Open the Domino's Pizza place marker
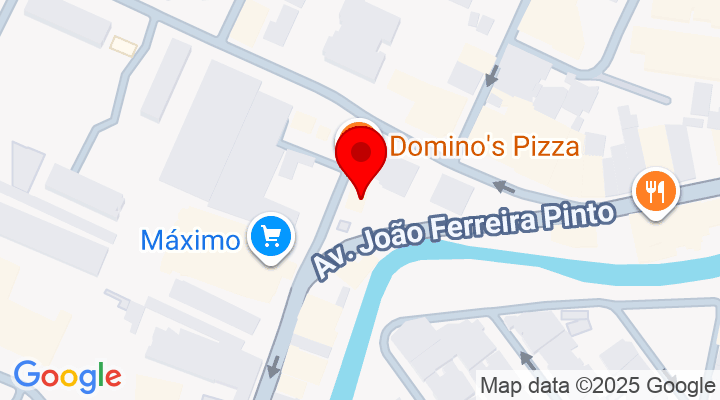 [x=484, y=148]
